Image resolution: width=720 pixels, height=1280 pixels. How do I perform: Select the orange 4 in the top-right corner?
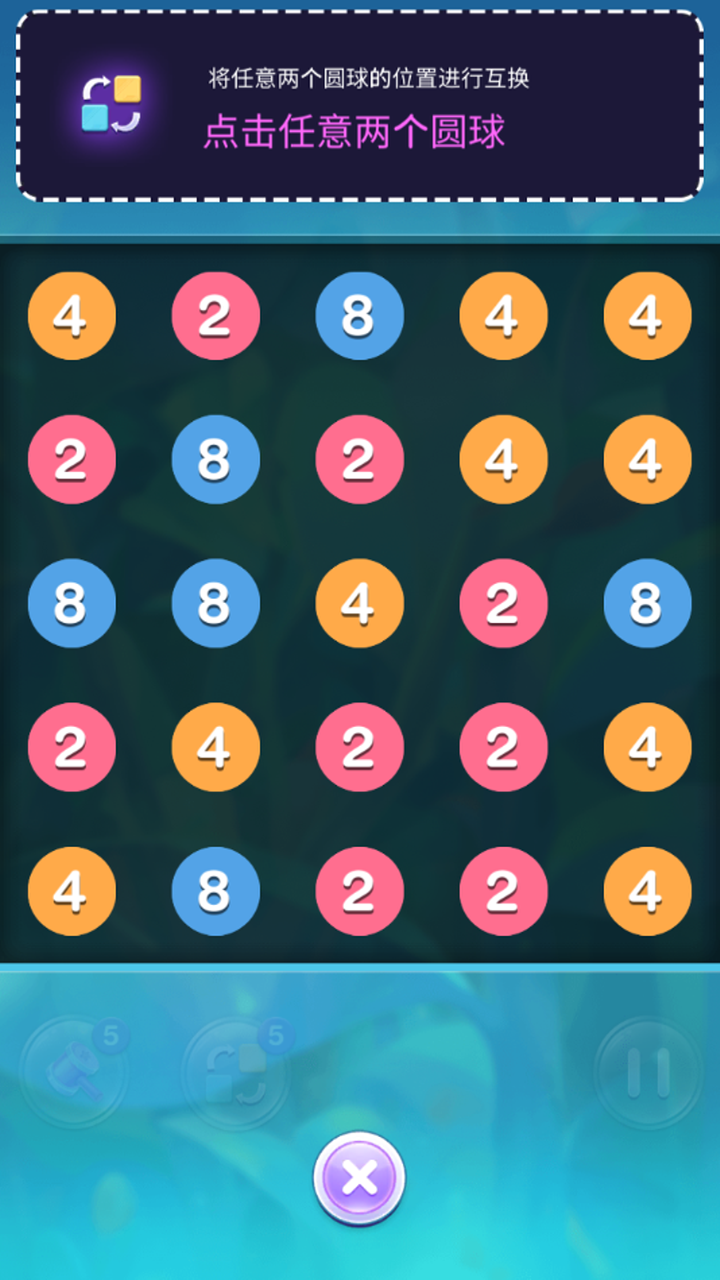(x=648, y=315)
